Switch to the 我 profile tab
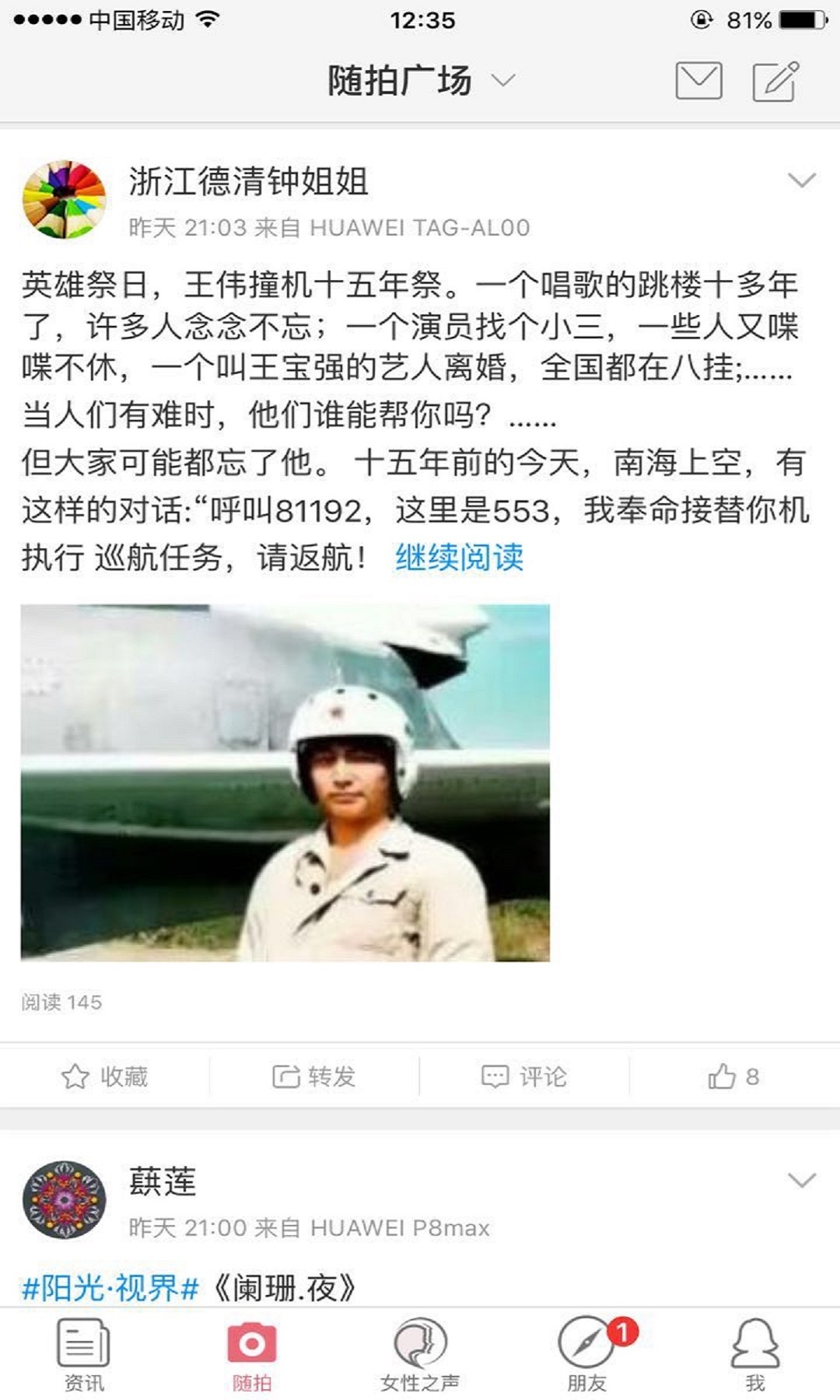The width and height of the screenshot is (840, 1400). [x=755, y=1354]
